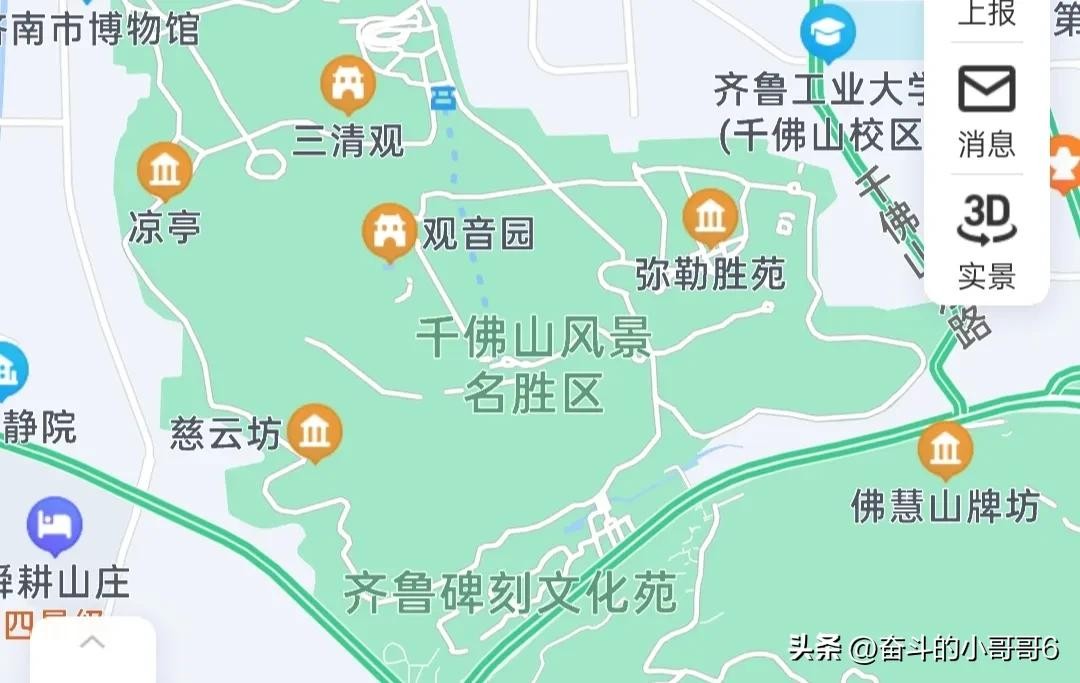The width and height of the screenshot is (1080, 683).
Task: Tap the cable car station icon
Action: pyautogui.click(x=443, y=98)
